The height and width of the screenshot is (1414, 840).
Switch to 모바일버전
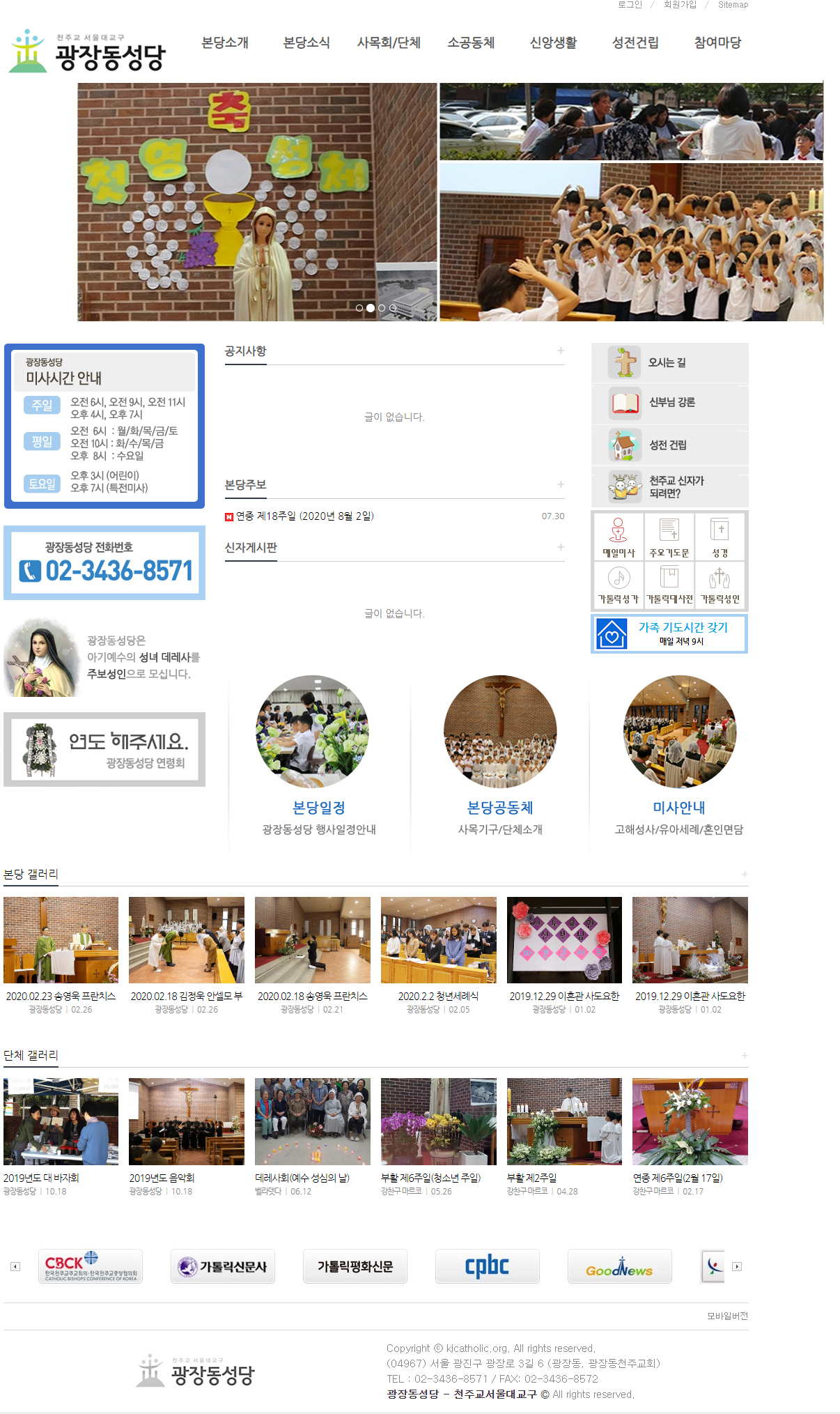727,1316
